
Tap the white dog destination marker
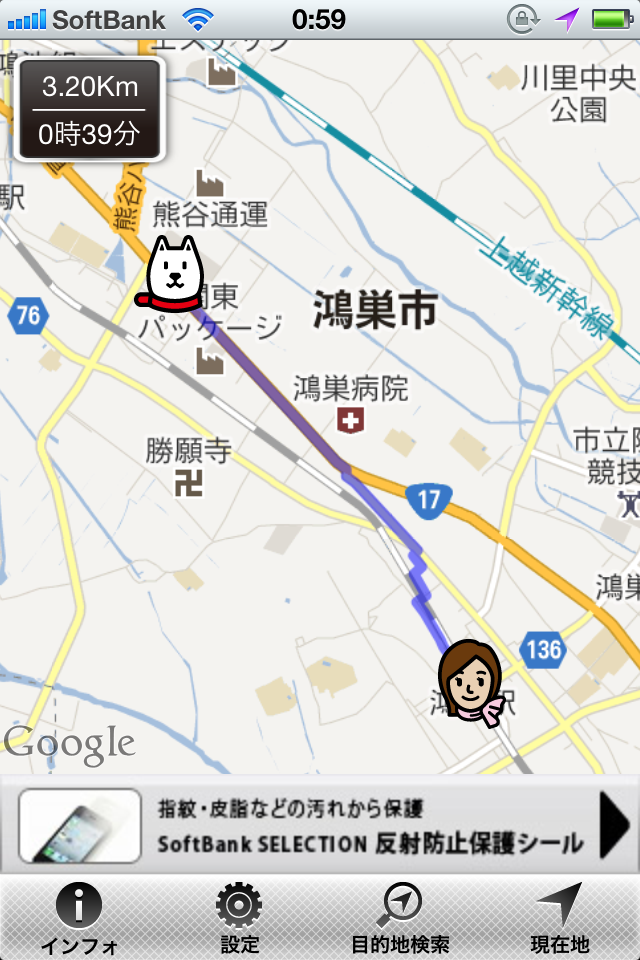171,274
